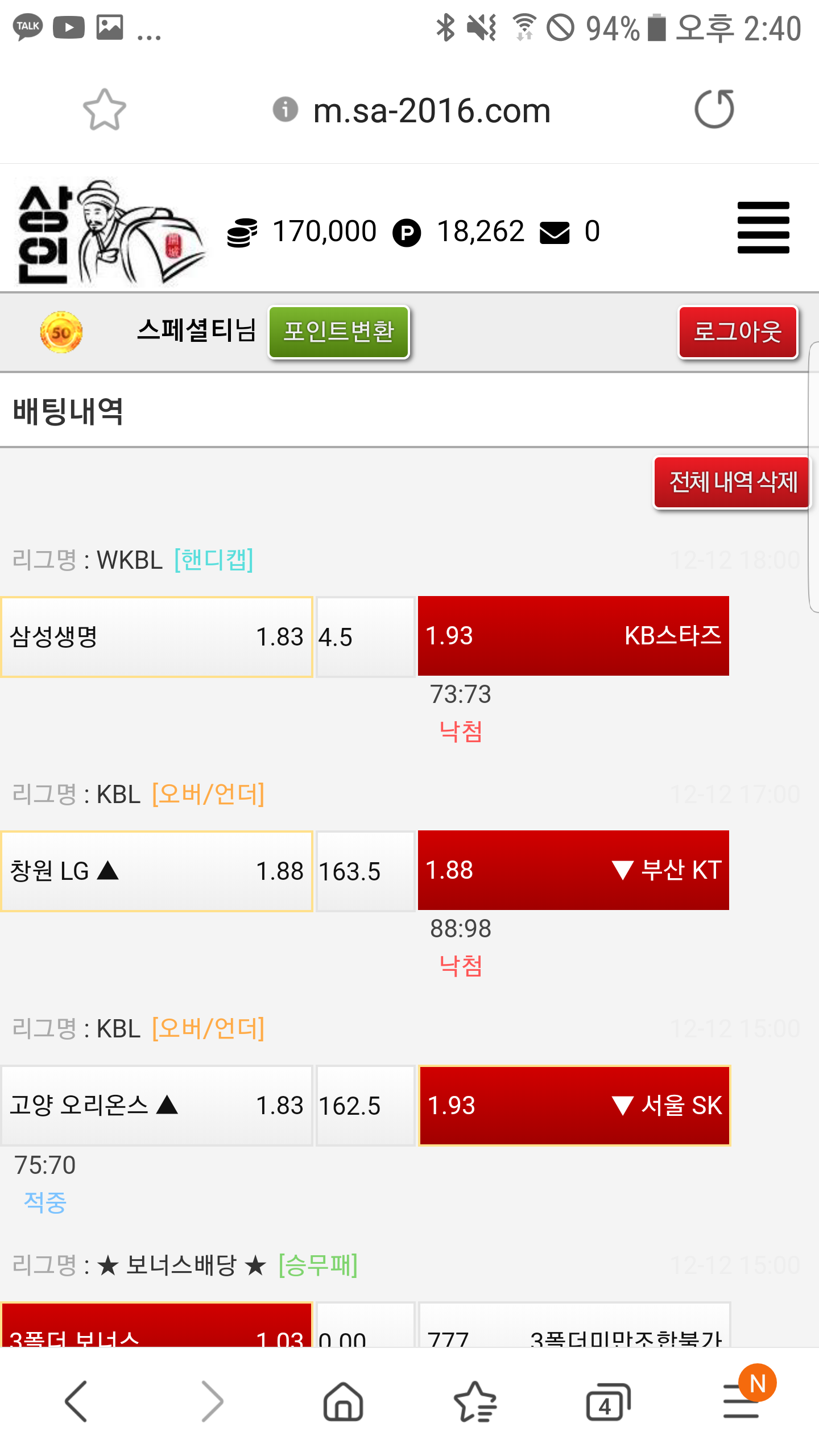Log out with the 로그아웃 button

point(738,332)
